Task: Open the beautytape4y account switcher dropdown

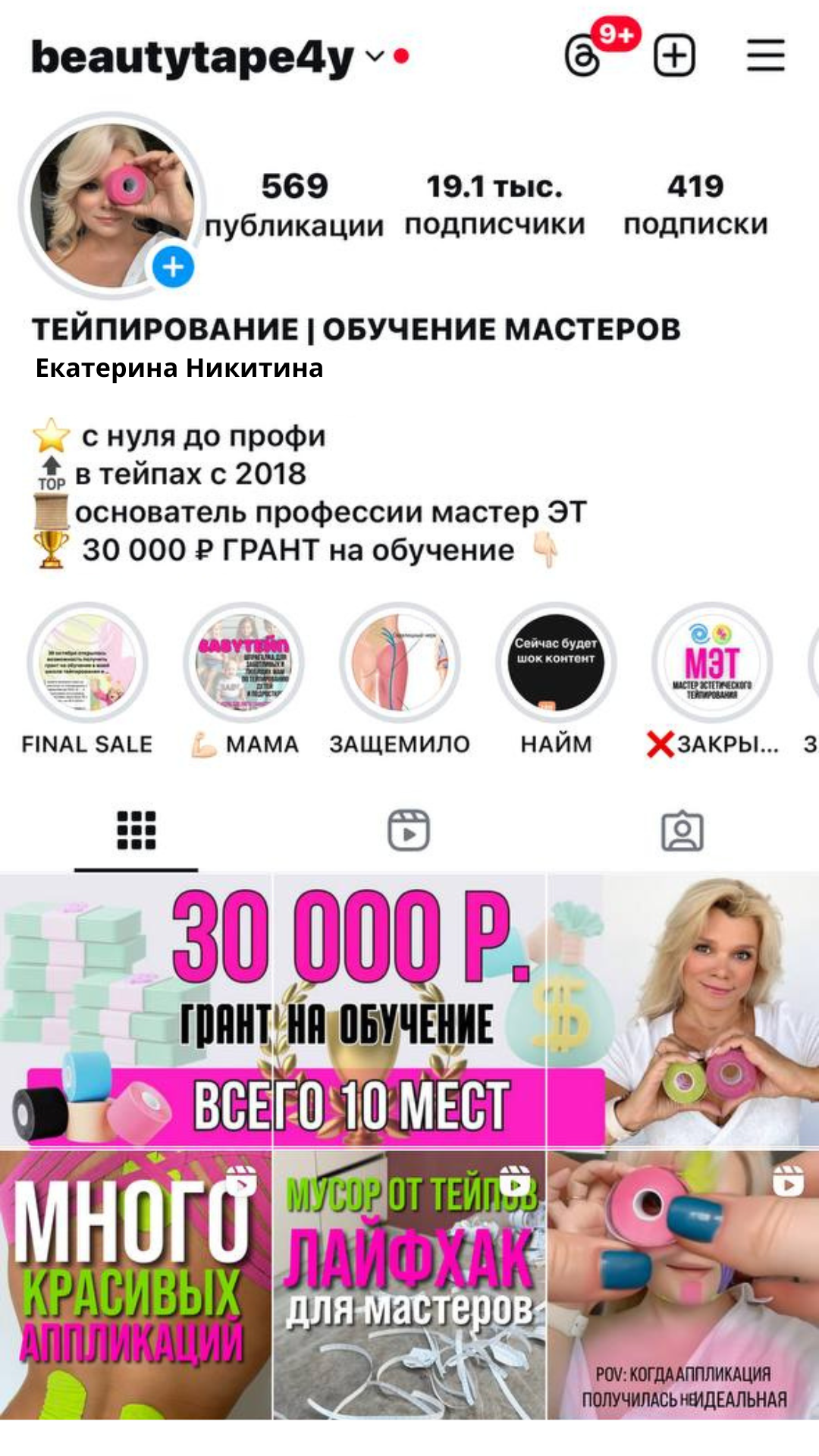Action: point(375,57)
